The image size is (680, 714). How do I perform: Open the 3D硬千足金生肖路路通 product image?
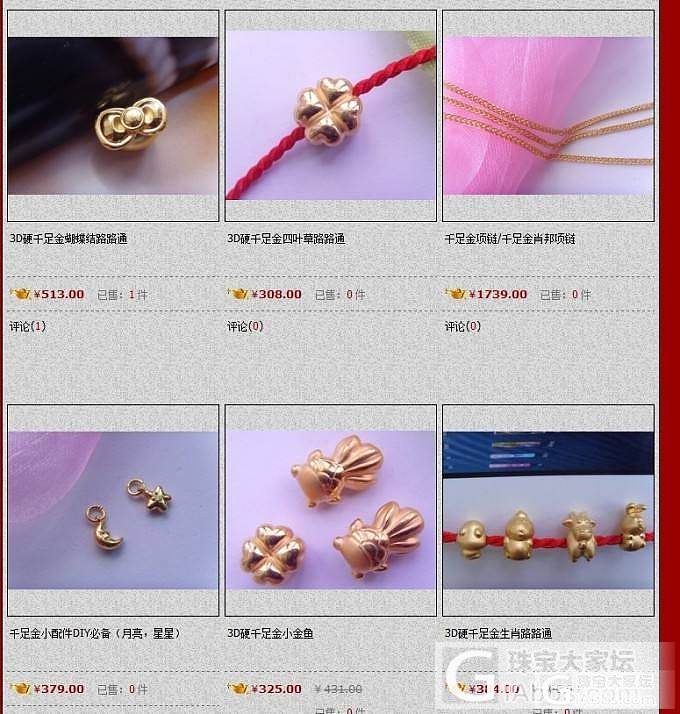click(x=548, y=510)
